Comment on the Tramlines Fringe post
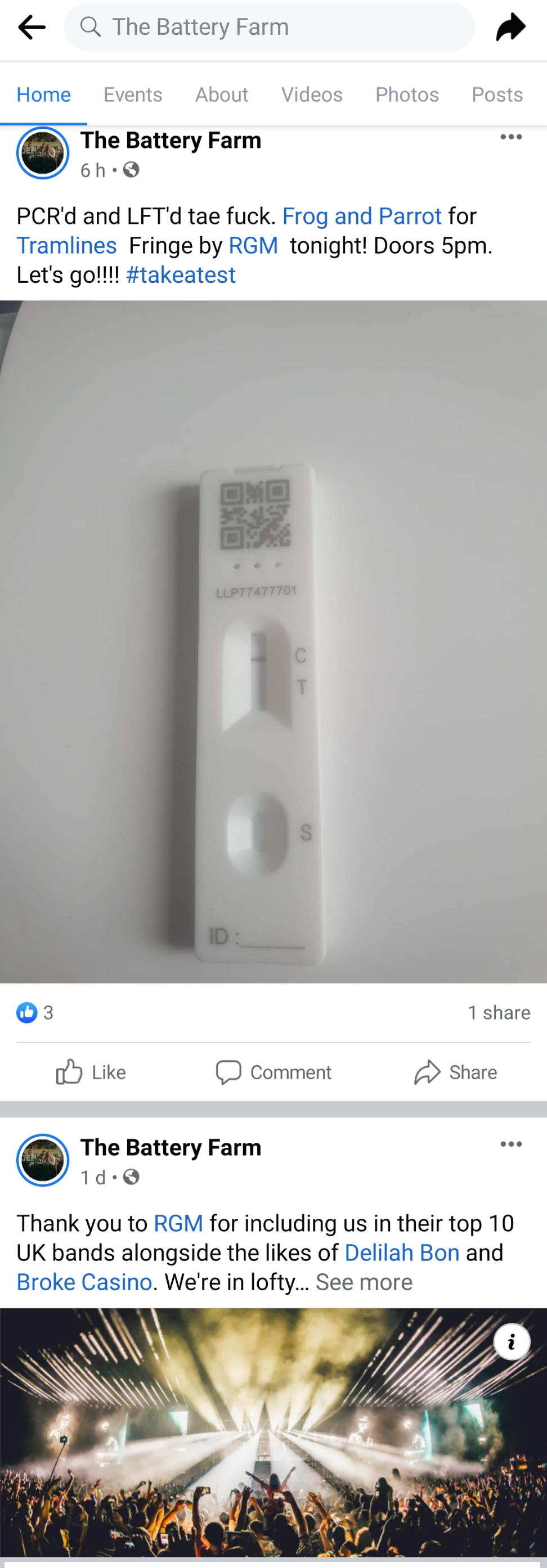Image resolution: width=547 pixels, height=1568 pixels. [x=273, y=1072]
